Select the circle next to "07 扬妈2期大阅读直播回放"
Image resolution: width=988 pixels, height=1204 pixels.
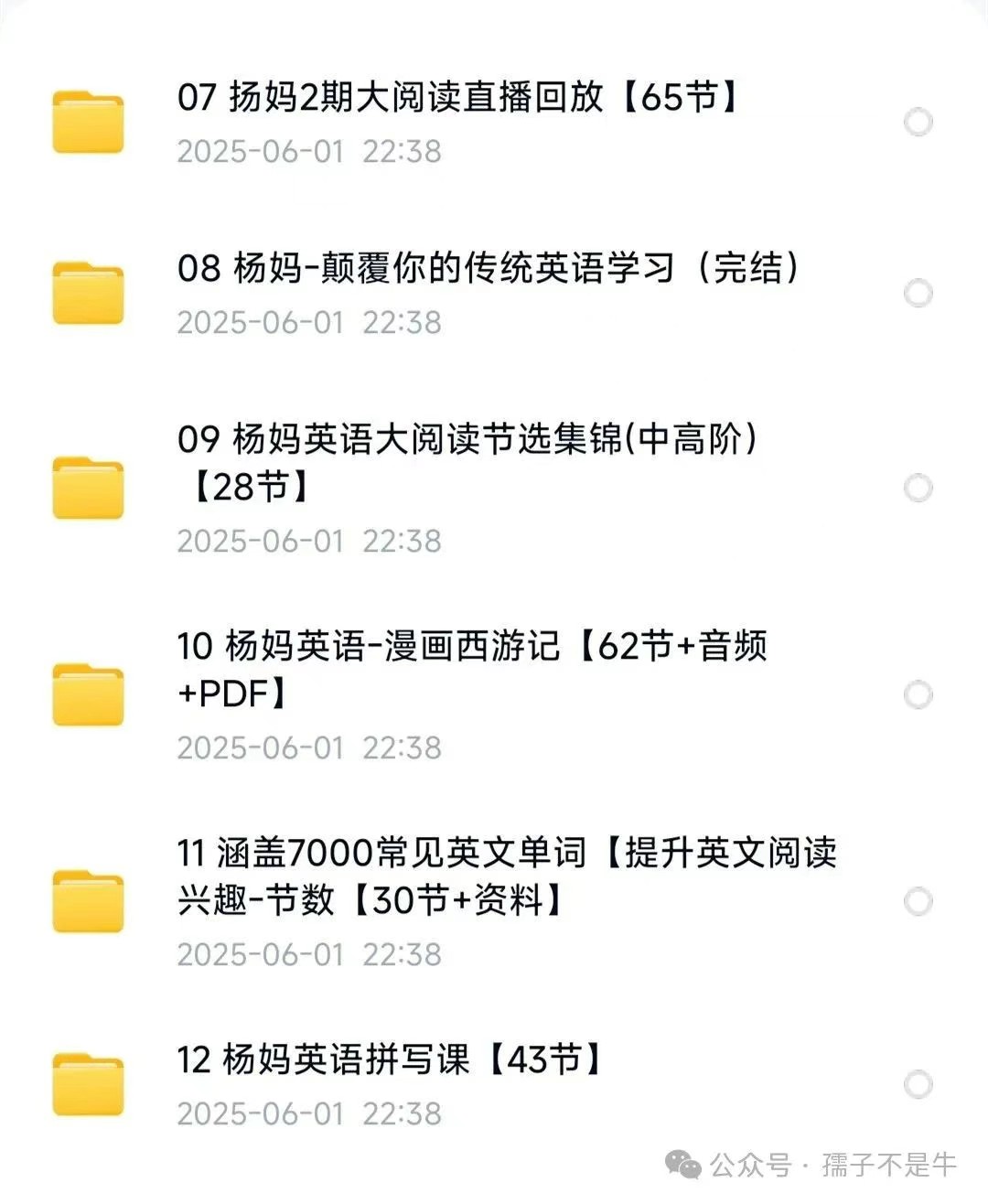click(x=918, y=122)
